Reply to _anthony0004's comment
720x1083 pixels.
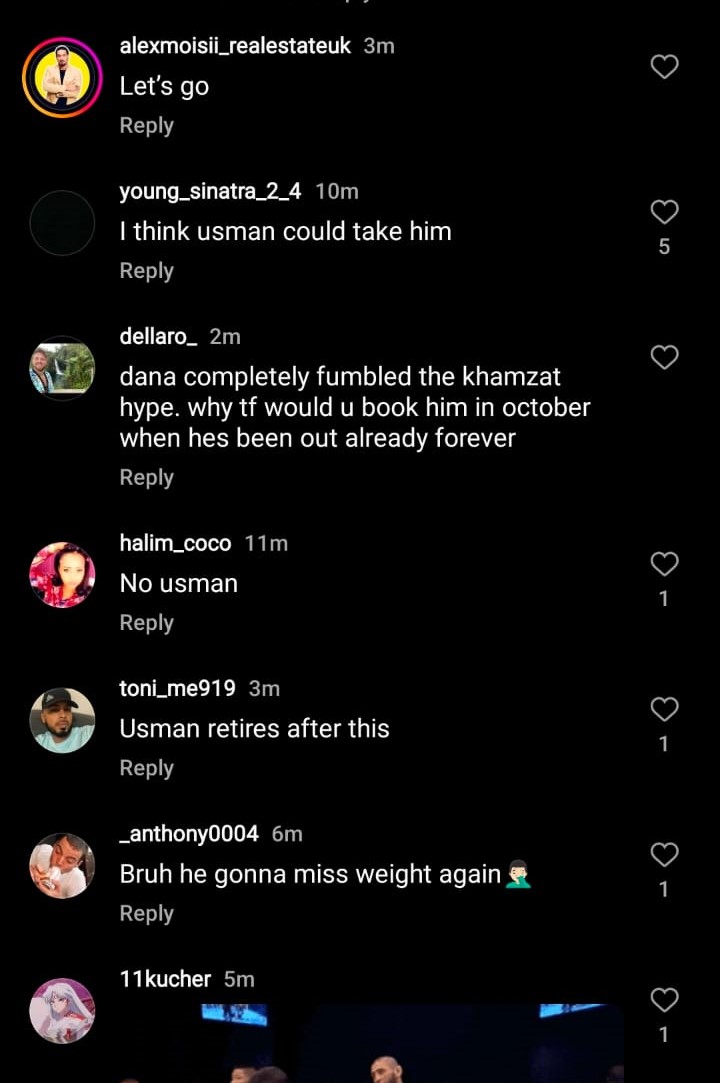coord(146,913)
